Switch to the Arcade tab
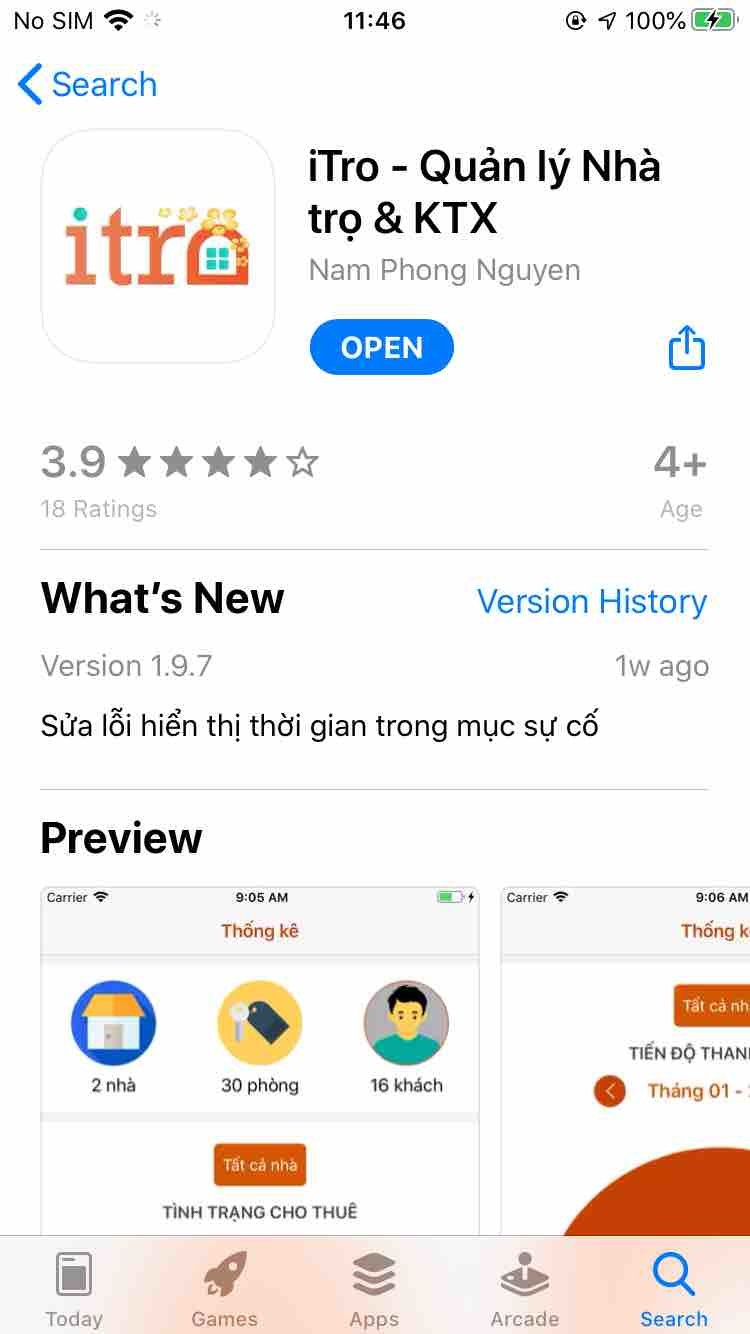Image resolution: width=750 pixels, height=1334 pixels. point(524,1288)
